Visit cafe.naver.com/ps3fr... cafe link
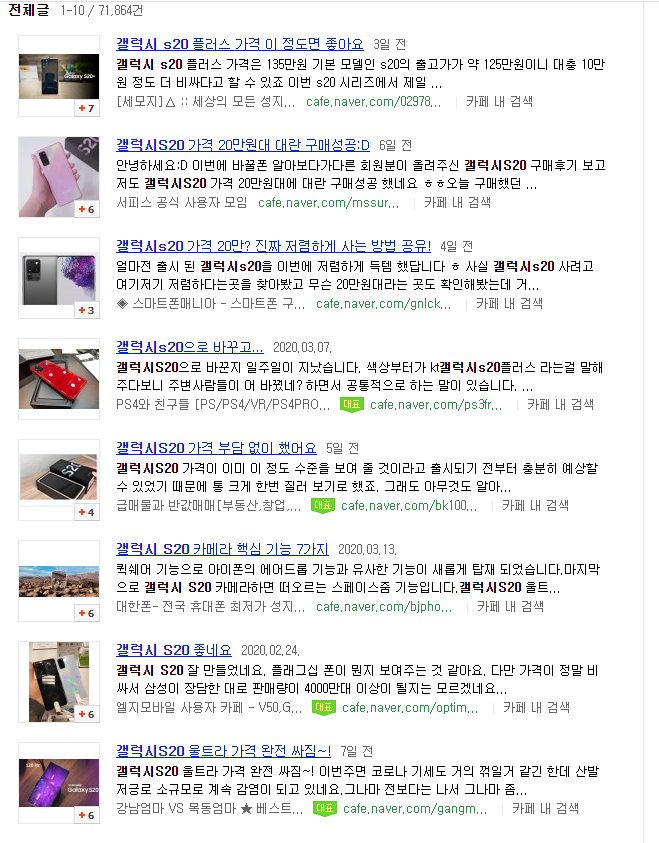This screenshot has height=843, width=659. pyautogui.click(x=436, y=405)
